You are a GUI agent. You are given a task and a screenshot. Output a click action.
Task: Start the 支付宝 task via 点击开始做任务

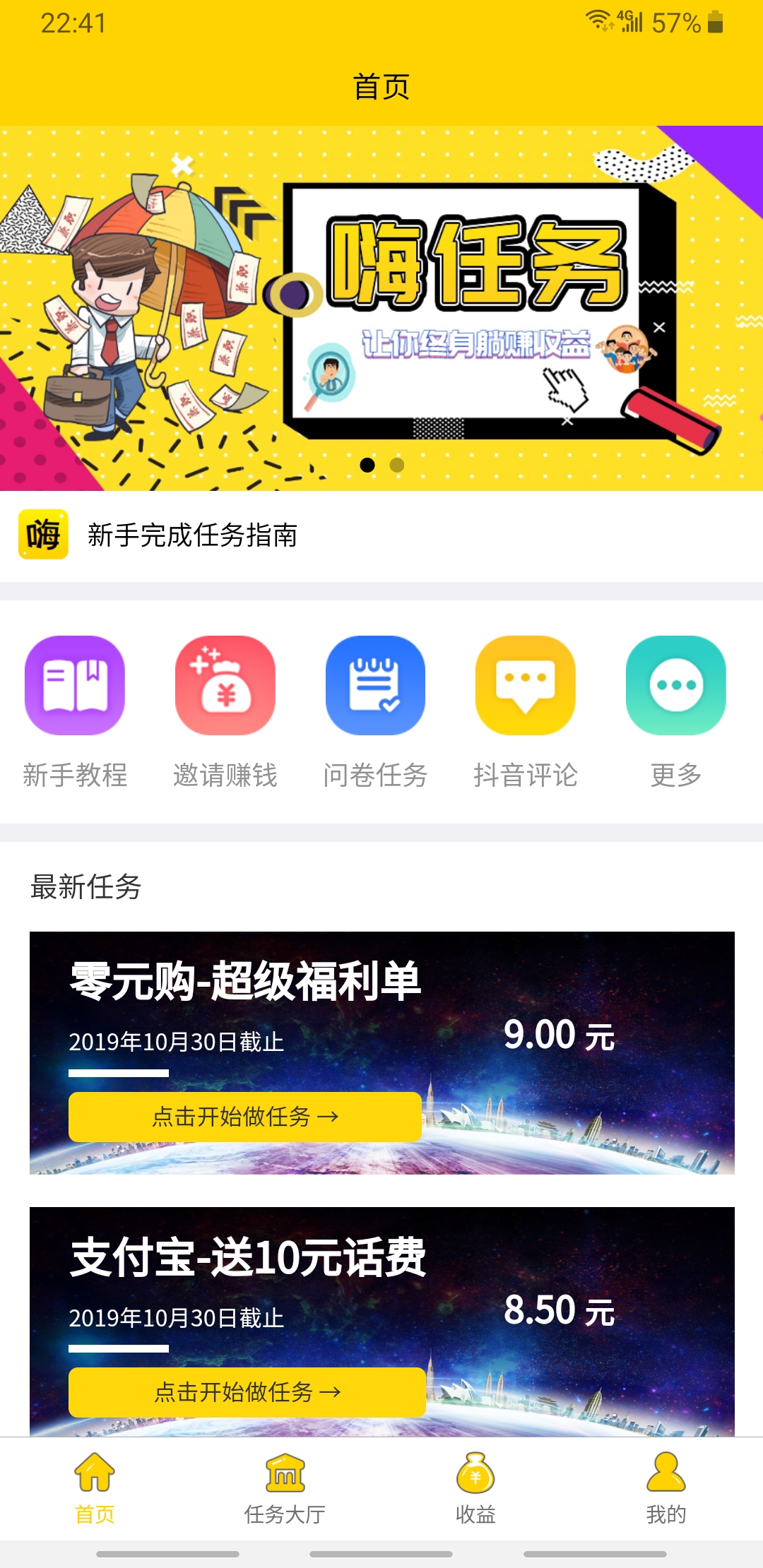[x=247, y=1392]
